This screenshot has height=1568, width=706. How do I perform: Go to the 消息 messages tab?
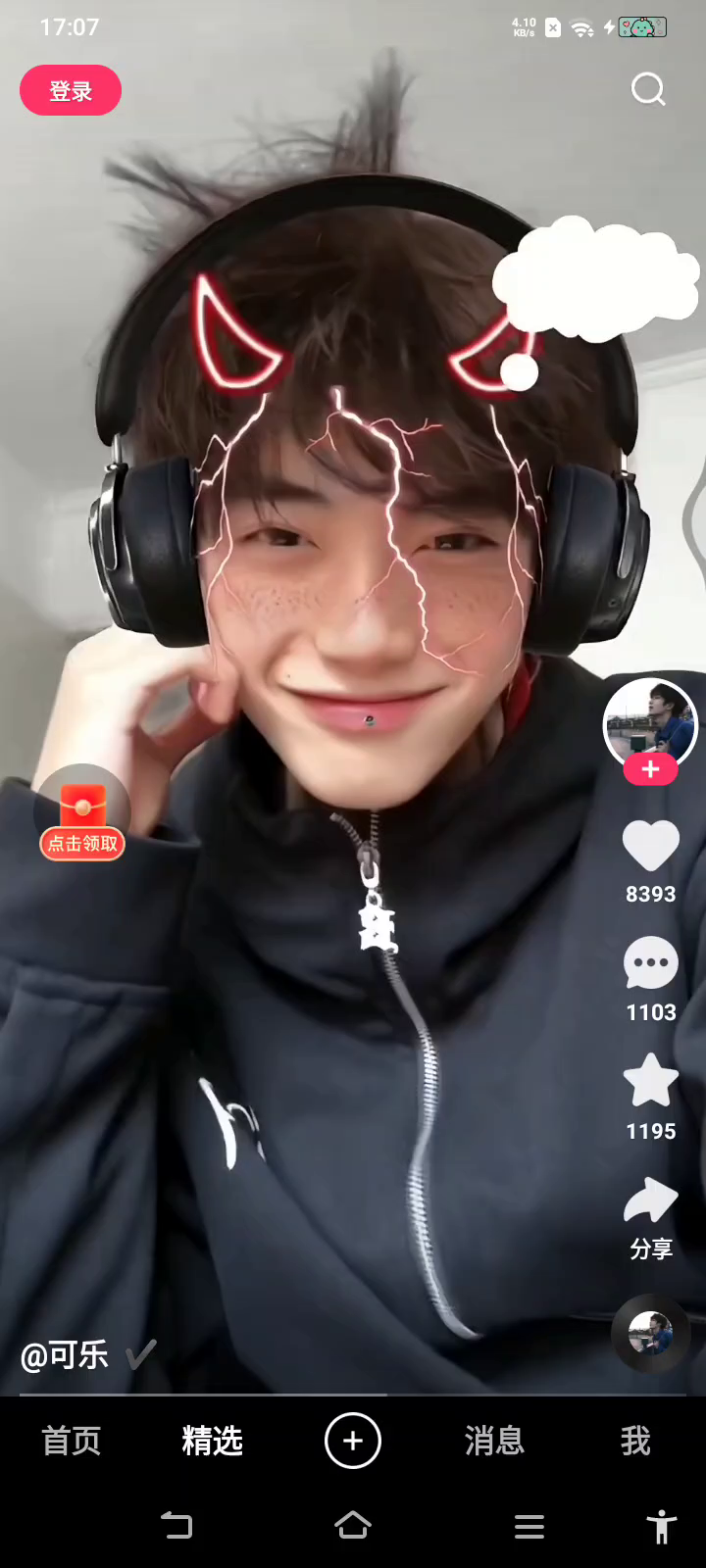(x=494, y=1441)
